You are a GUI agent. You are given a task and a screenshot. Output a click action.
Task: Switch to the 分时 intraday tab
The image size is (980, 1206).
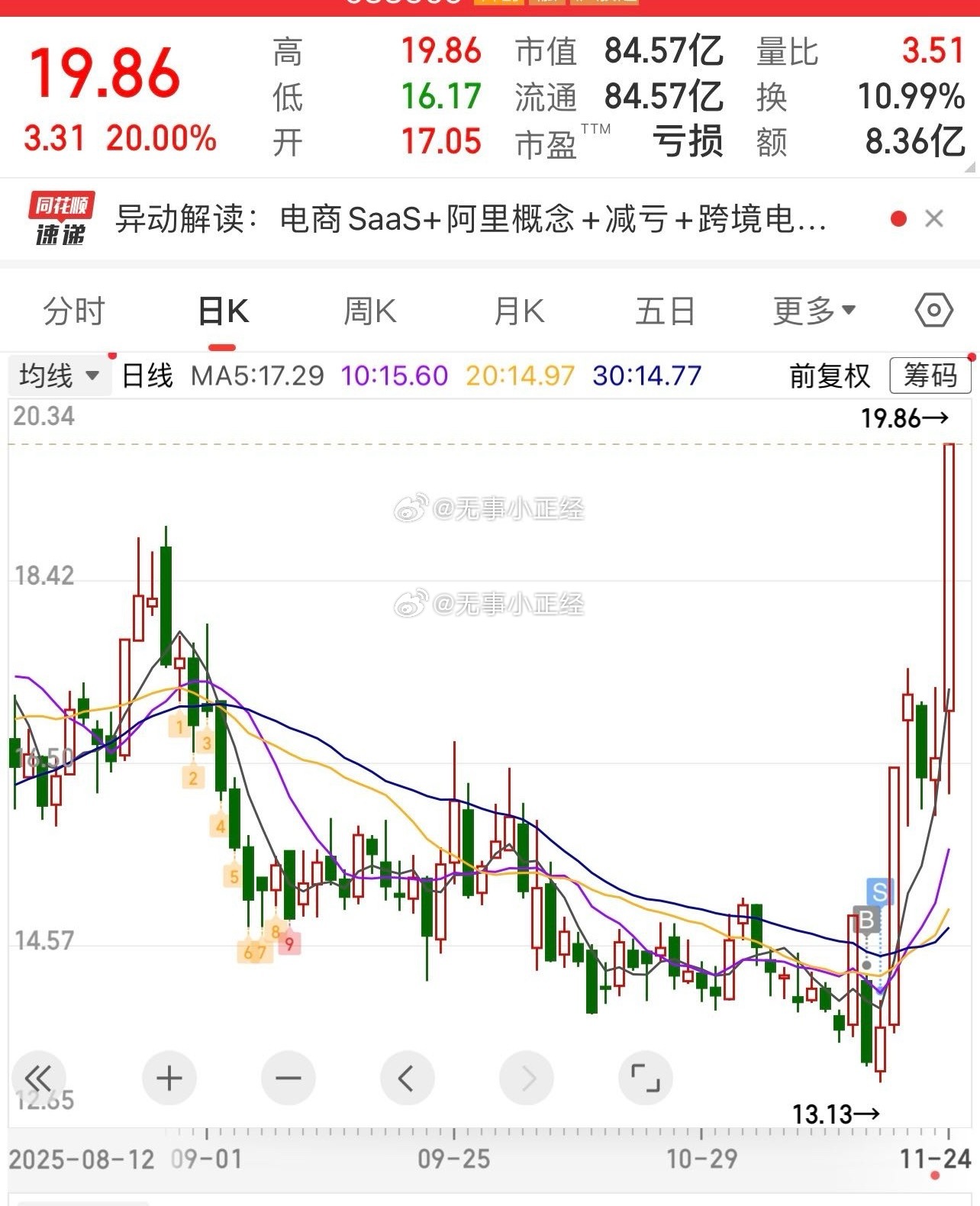click(x=73, y=311)
